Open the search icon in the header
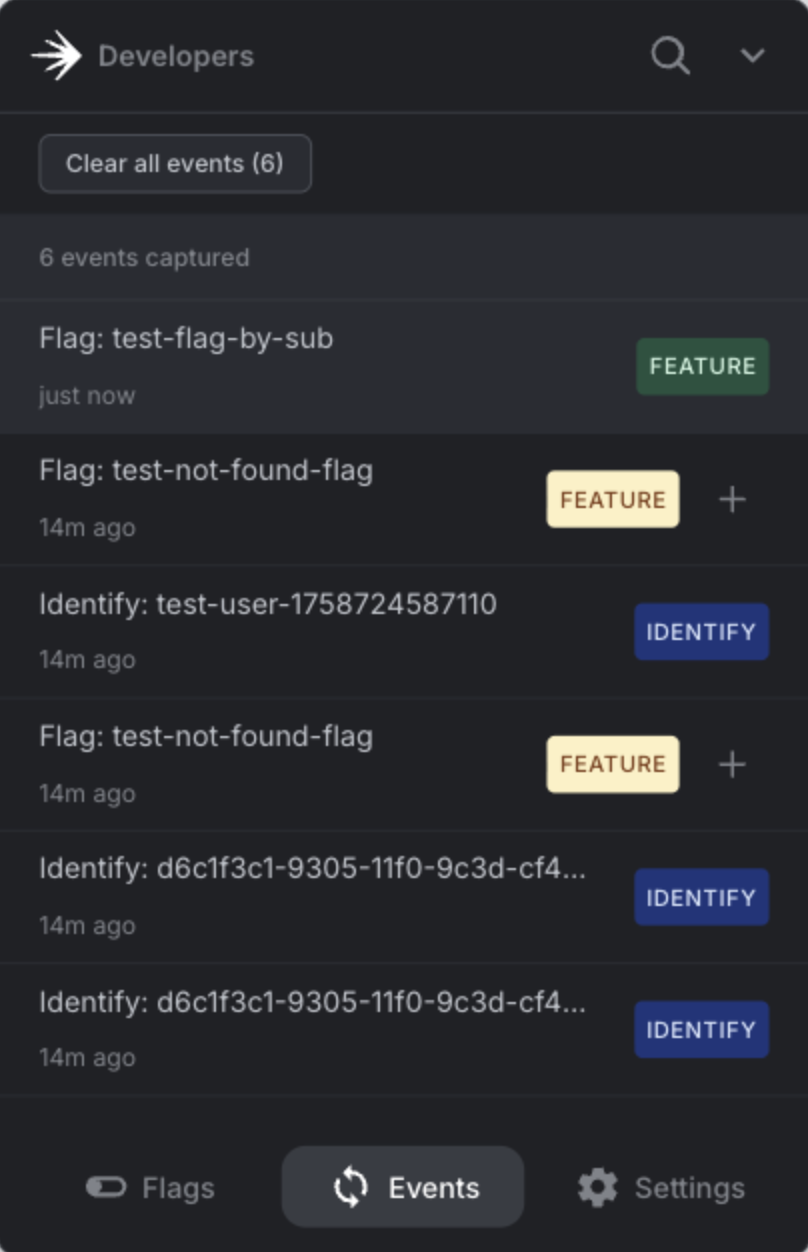808x1252 pixels. [x=670, y=56]
